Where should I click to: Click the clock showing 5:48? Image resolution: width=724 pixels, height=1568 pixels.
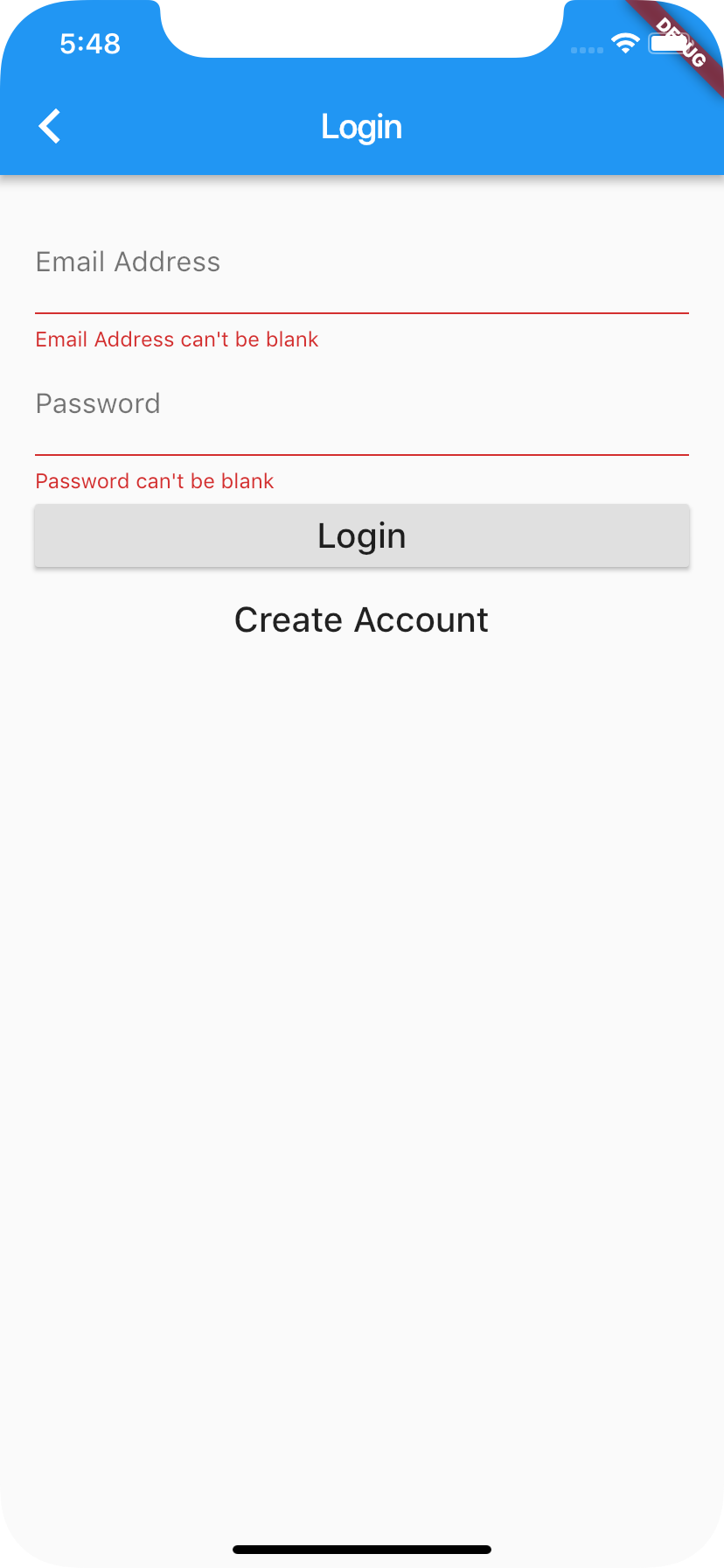[89, 43]
